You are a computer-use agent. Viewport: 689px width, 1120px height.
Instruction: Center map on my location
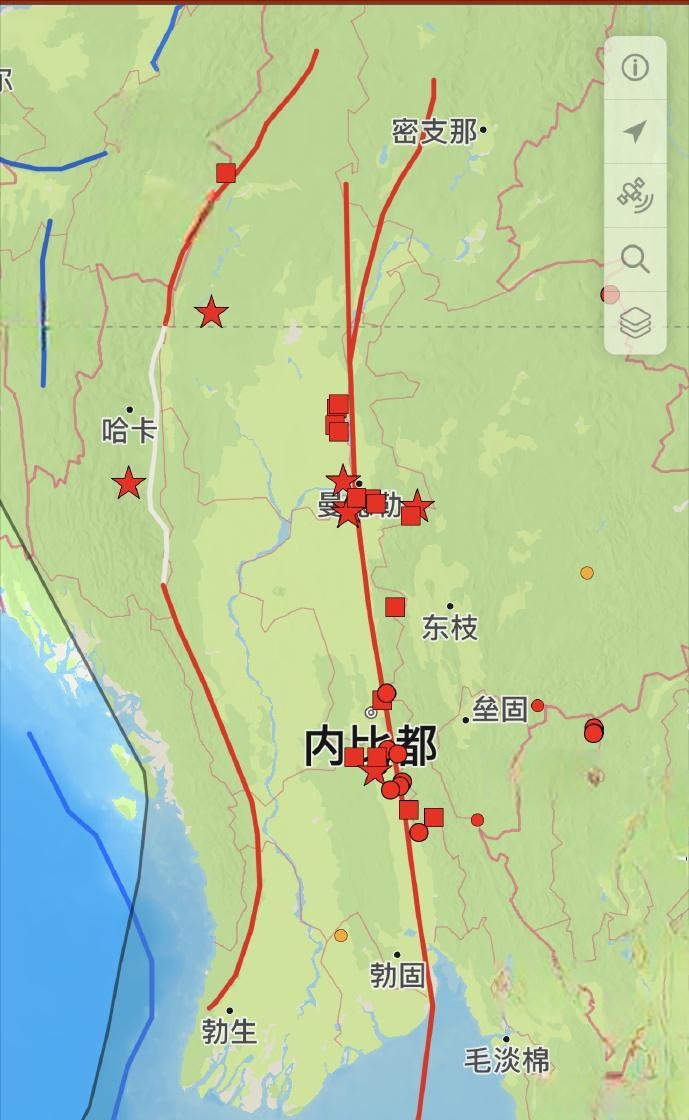(x=635, y=132)
